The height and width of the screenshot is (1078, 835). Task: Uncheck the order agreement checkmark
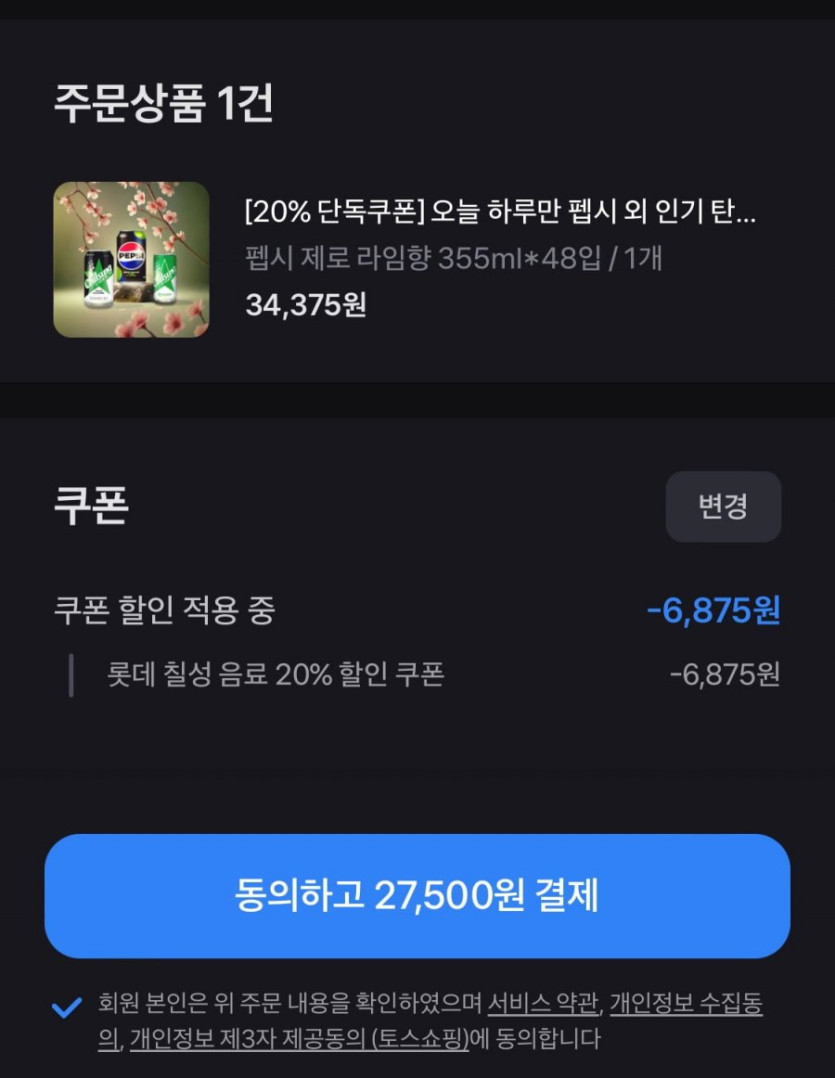click(66, 1007)
